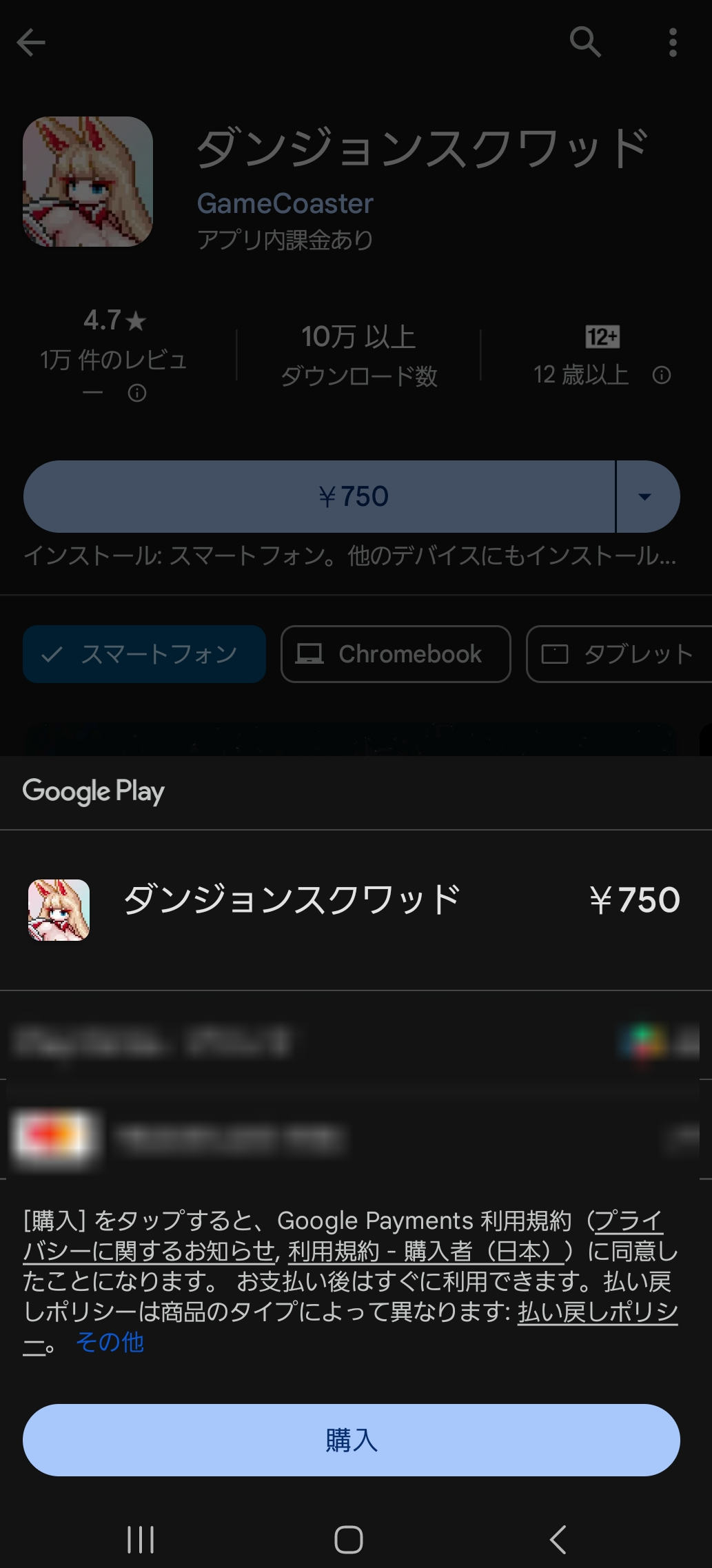Deselect the スマートフォン device filter
This screenshot has height=1568, width=712.
pyautogui.click(x=143, y=653)
